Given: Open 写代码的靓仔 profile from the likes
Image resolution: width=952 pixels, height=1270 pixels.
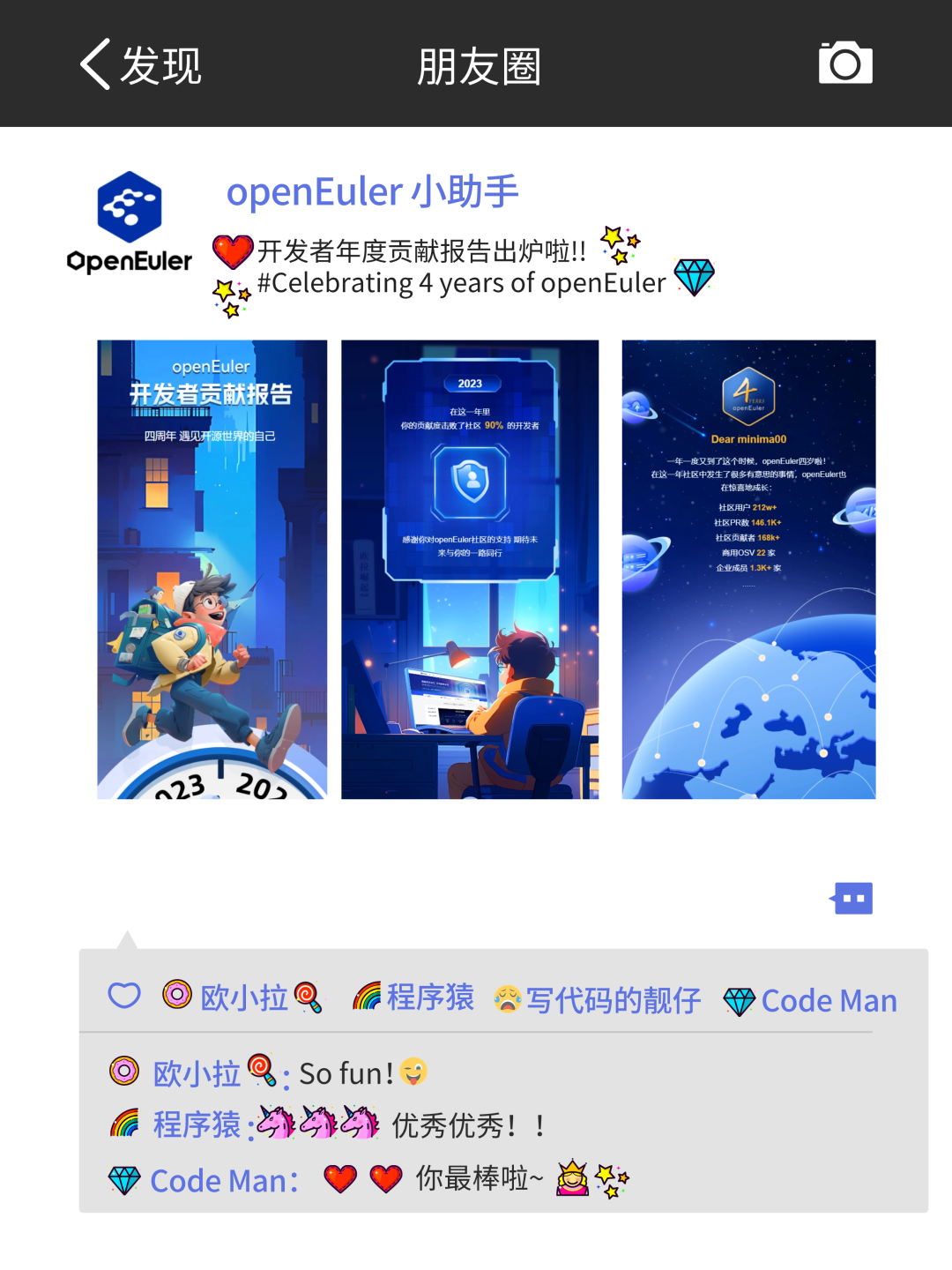Looking at the screenshot, I should pos(612,1000).
